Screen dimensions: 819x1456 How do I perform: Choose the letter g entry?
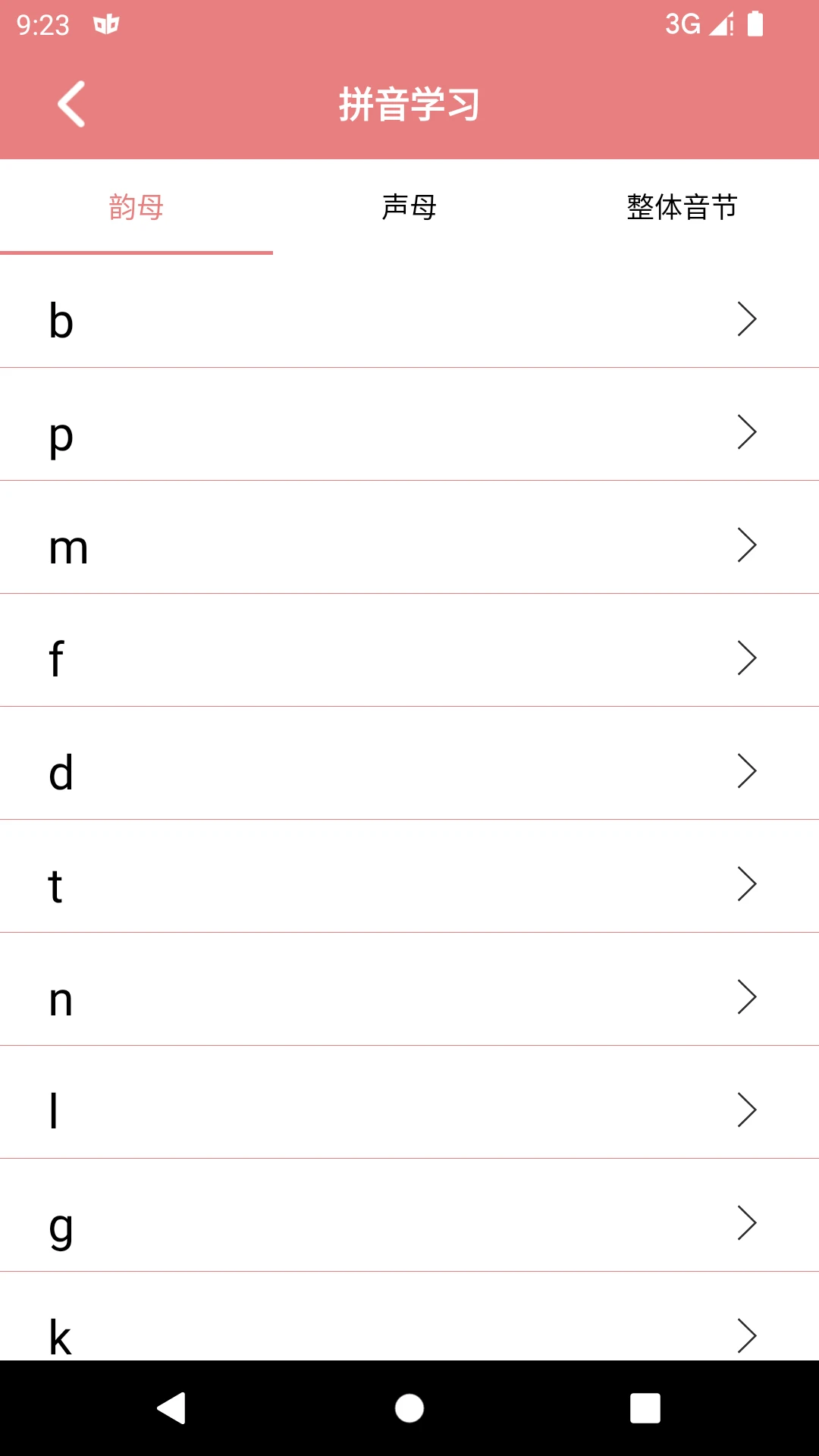(x=409, y=1223)
